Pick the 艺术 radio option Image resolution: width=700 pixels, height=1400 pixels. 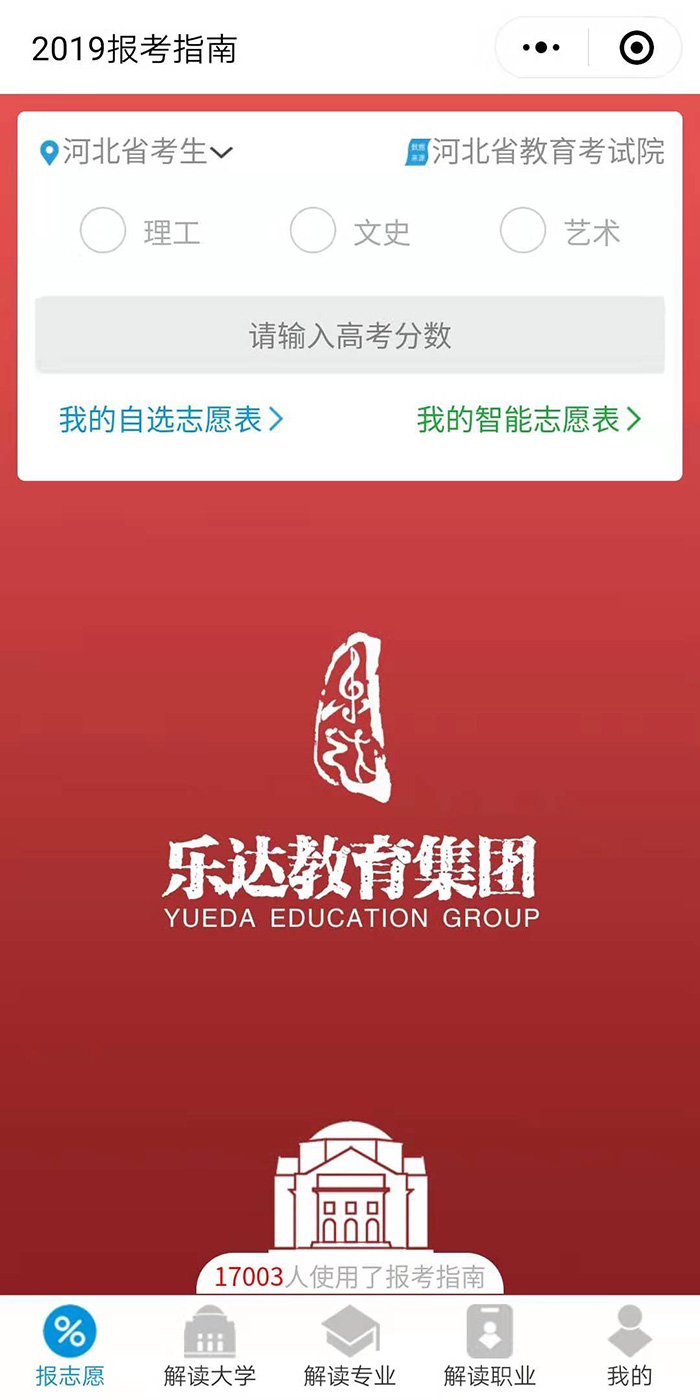(523, 231)
